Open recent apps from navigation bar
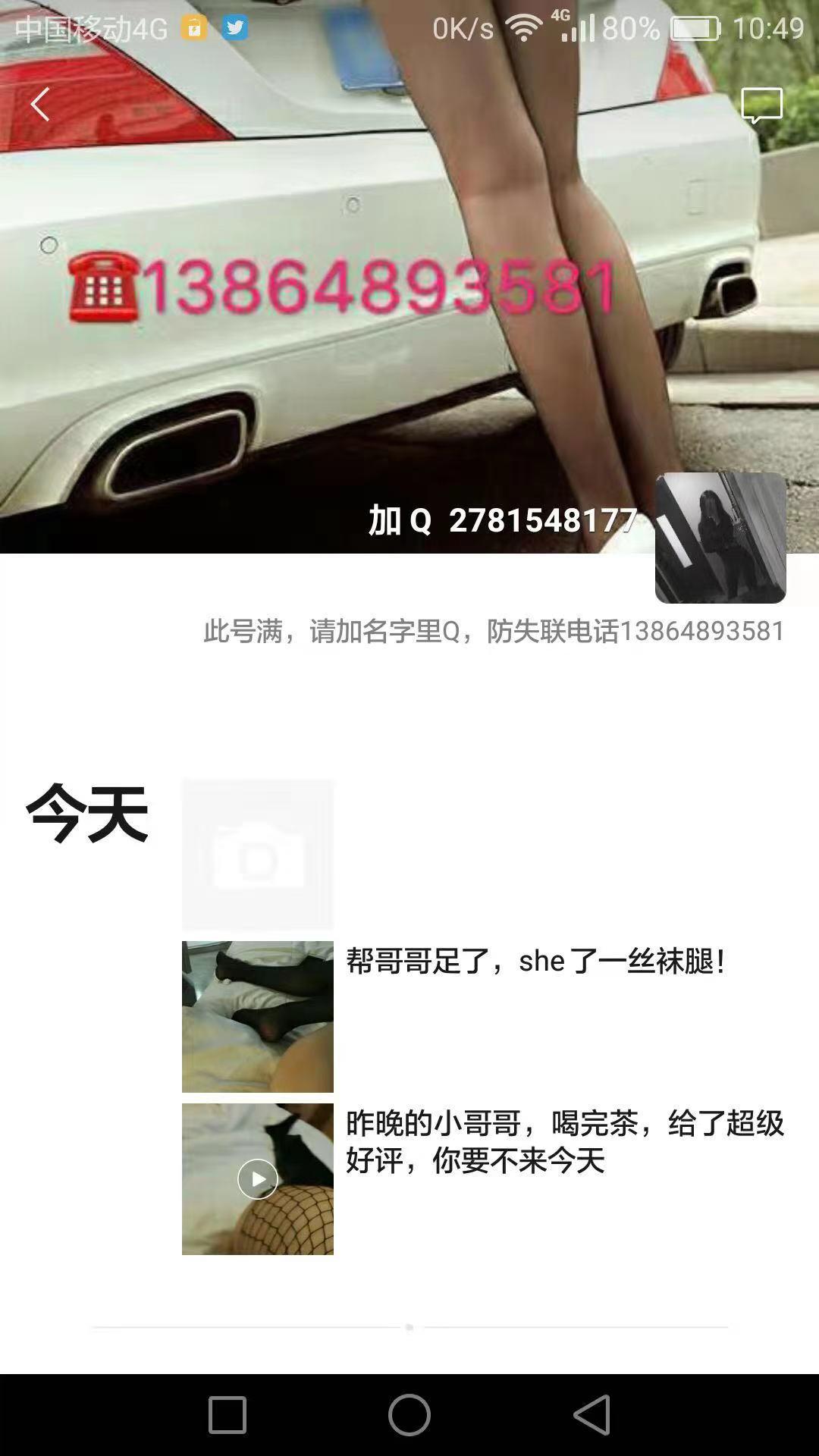 (x=227, y=1415)
